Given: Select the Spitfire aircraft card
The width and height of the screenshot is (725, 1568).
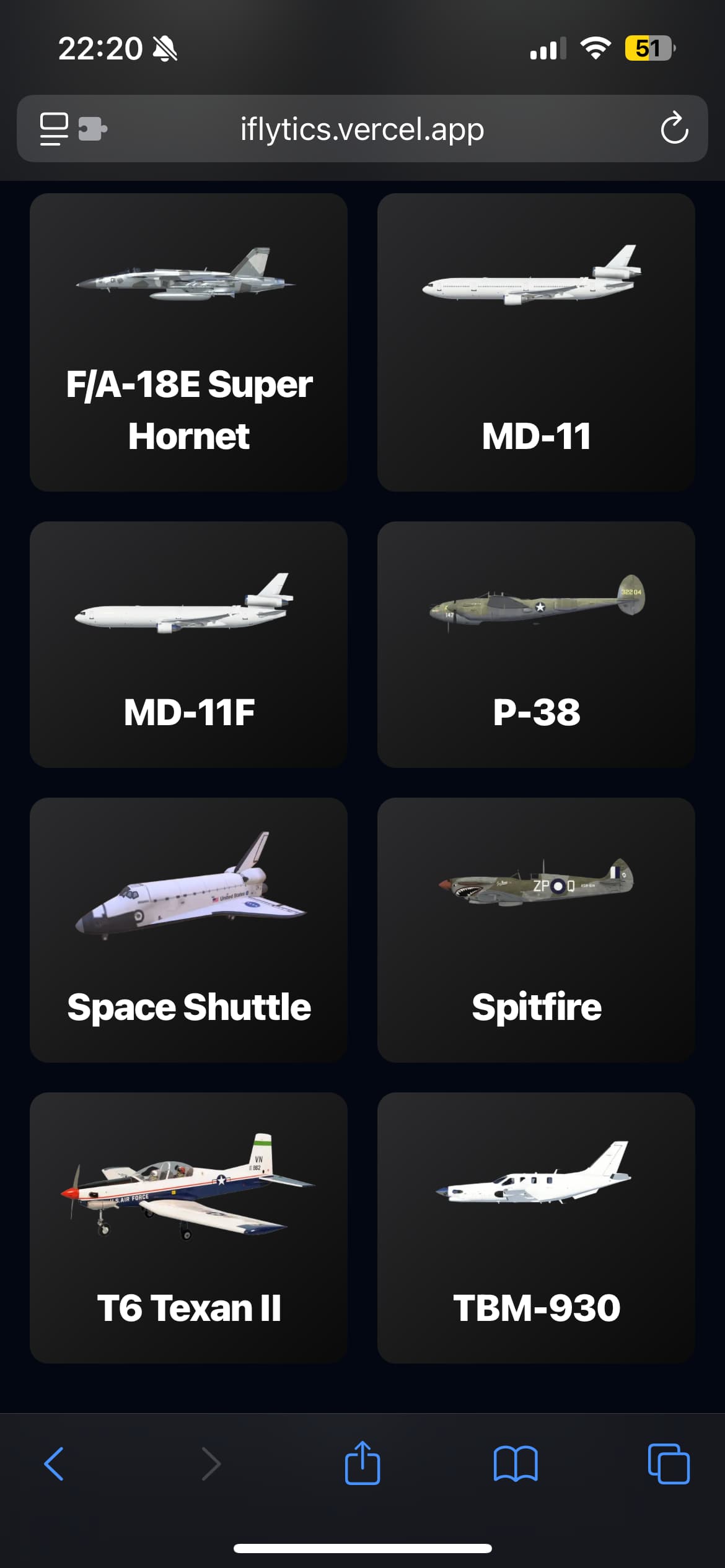Looking at the screenshot, I should pos(536,930).
